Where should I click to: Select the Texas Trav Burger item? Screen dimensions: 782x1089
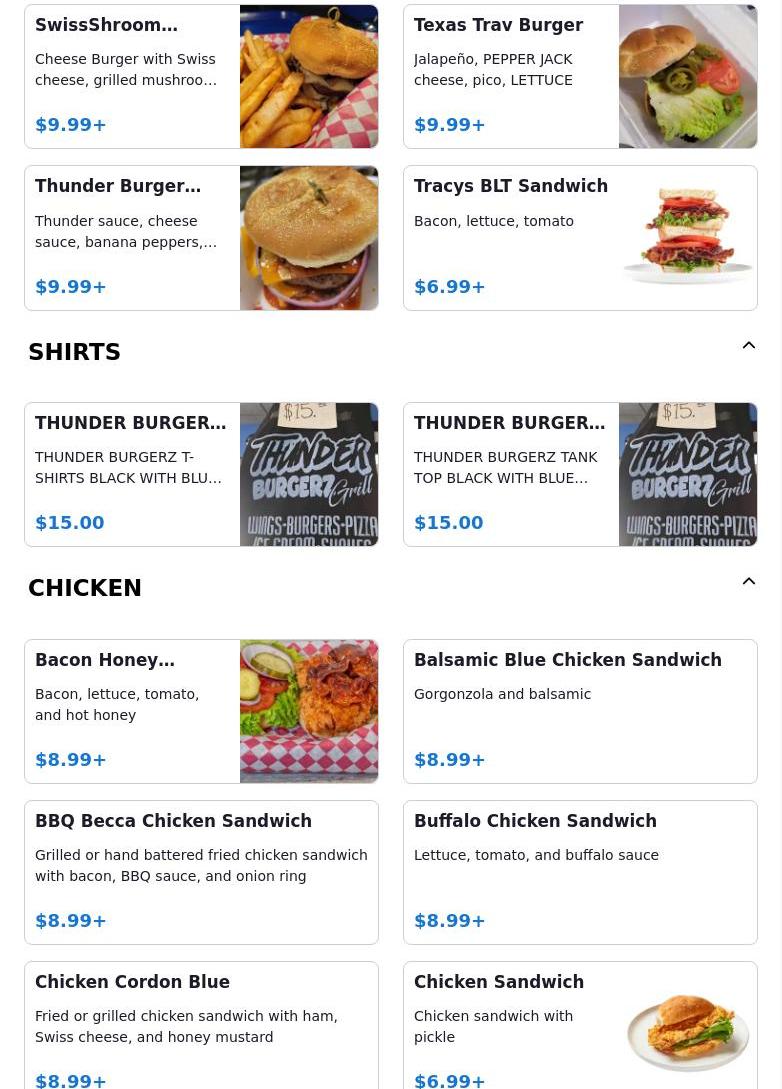click(x=580, y=77)
